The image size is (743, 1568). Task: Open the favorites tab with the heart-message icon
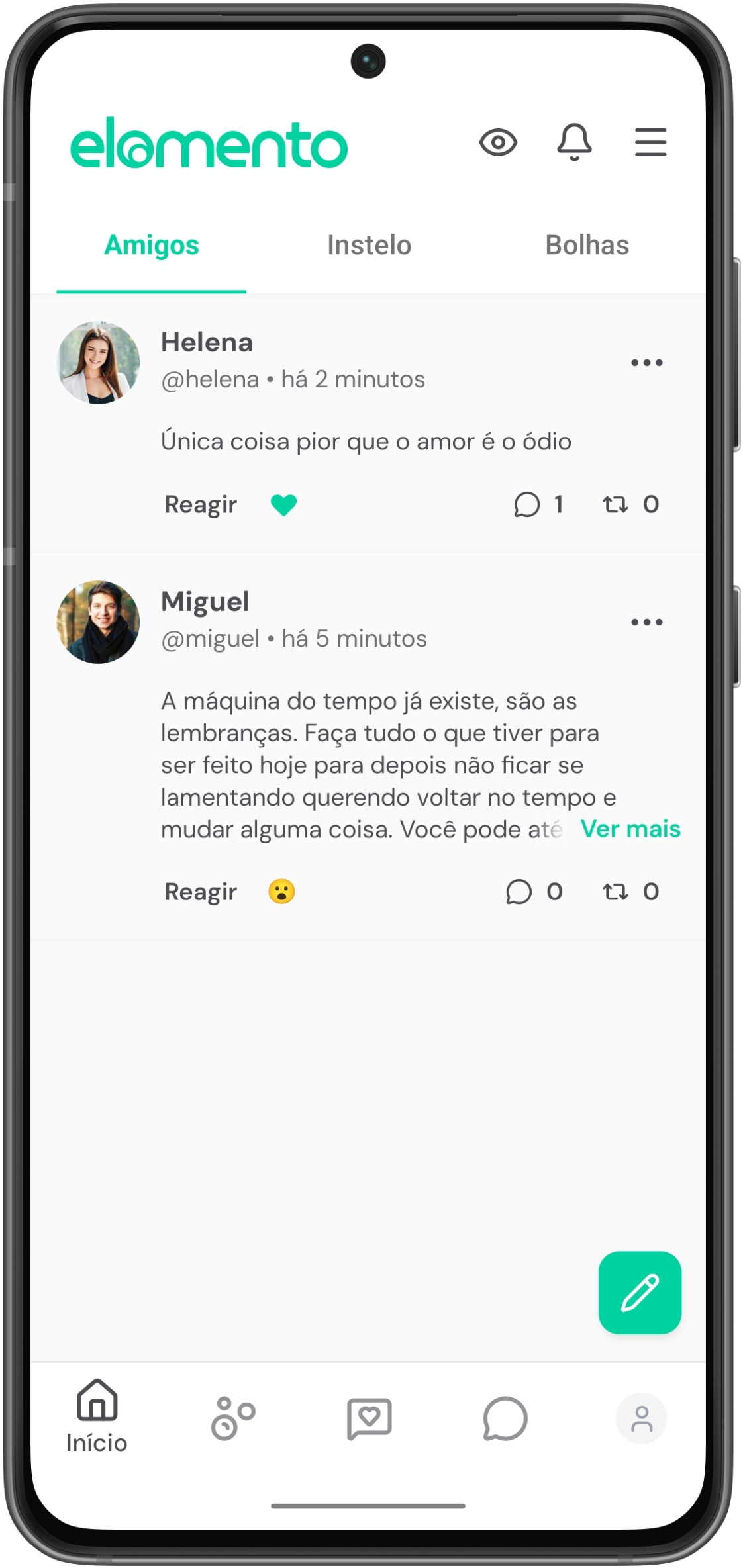click(x=368, y=1418)
